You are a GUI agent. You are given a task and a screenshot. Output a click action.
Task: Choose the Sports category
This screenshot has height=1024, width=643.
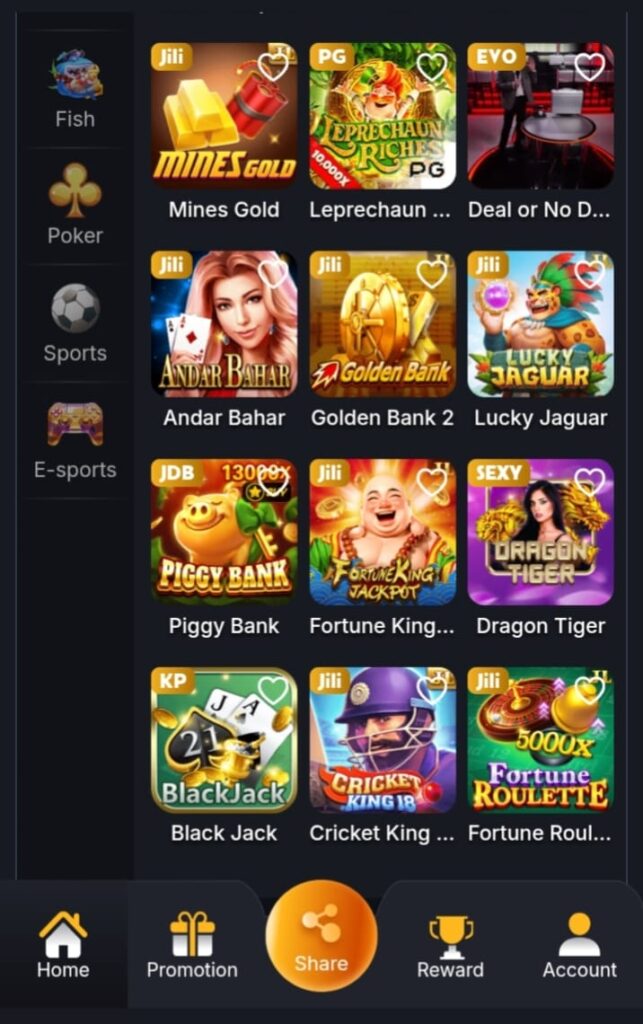[x=75, y=324]
